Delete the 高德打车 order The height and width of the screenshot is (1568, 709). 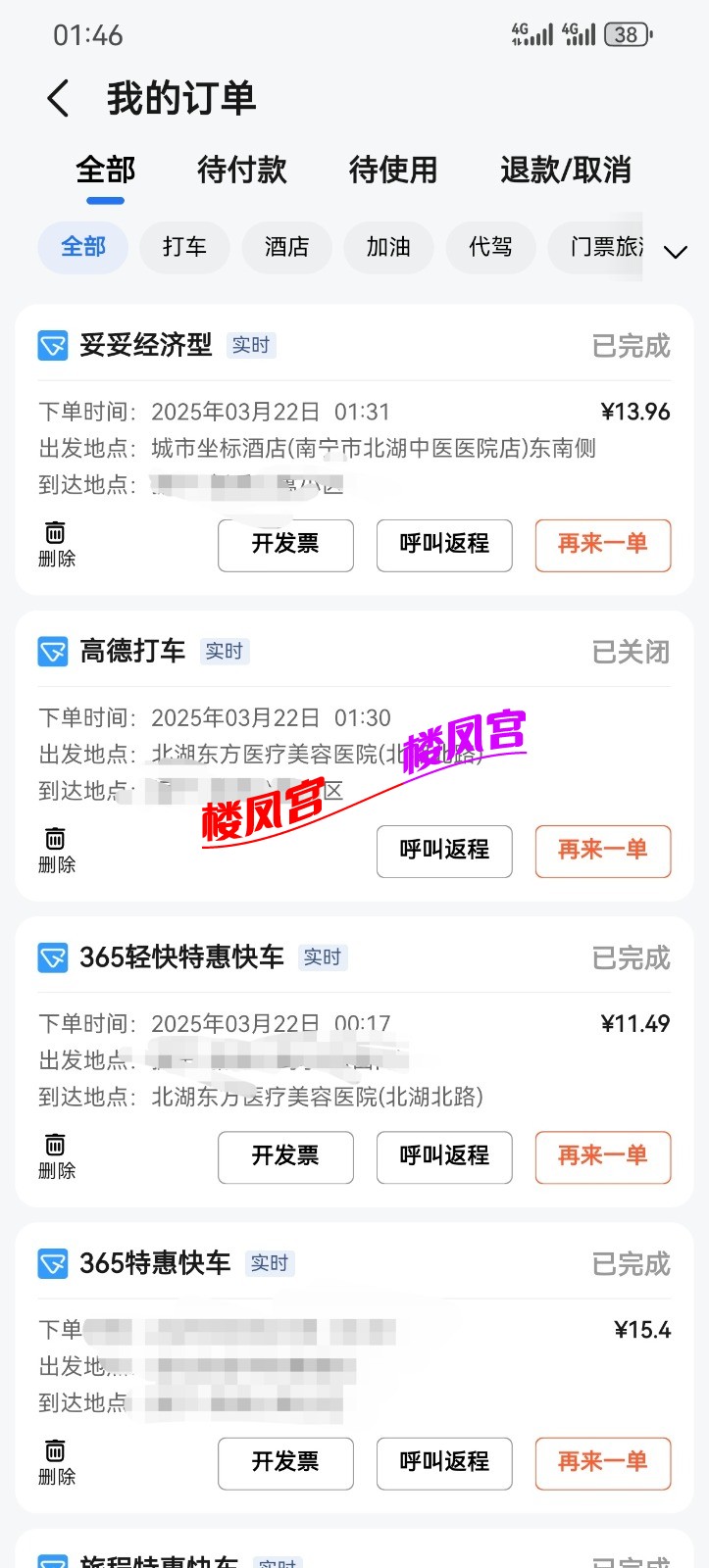click(56, 850)
